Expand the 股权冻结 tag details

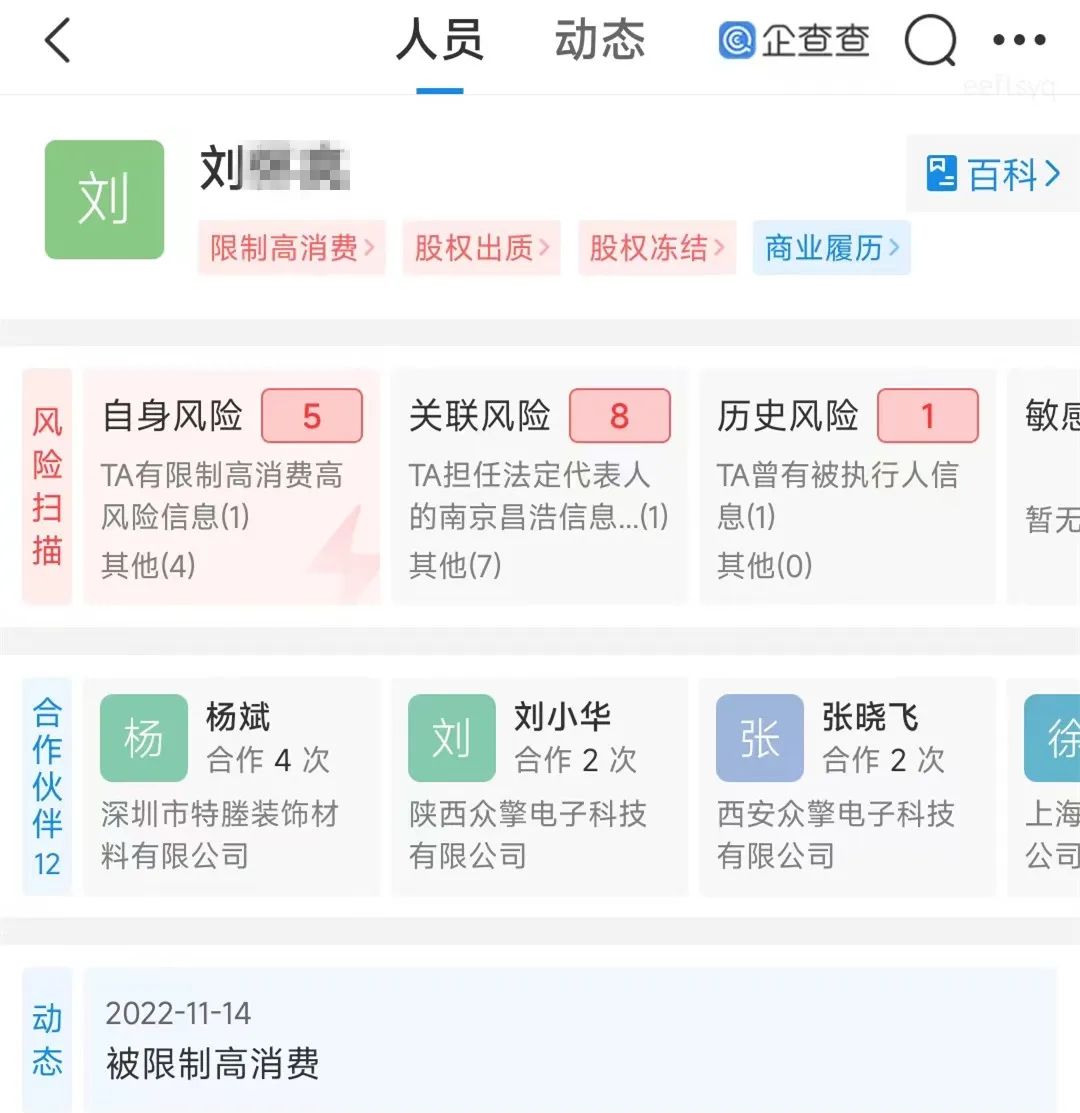click(x=656, y=248)
